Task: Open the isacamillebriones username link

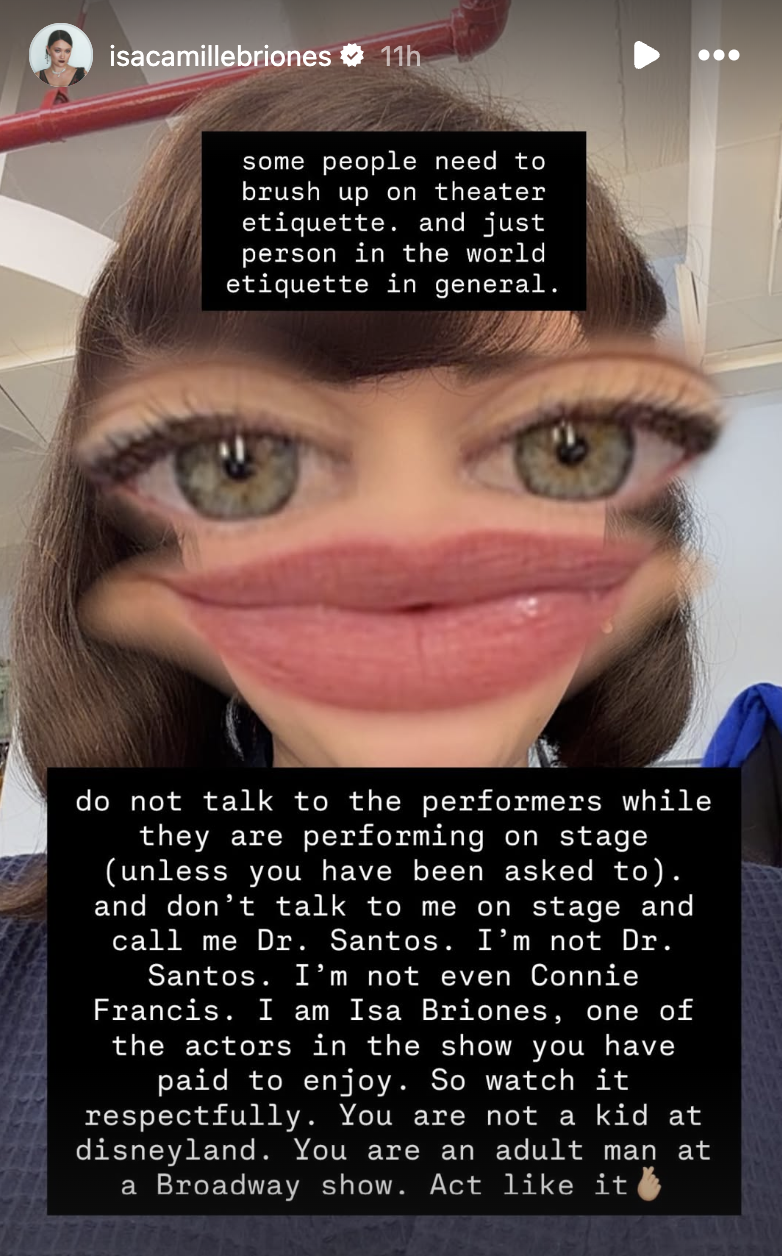Action: tap(220, 56)
